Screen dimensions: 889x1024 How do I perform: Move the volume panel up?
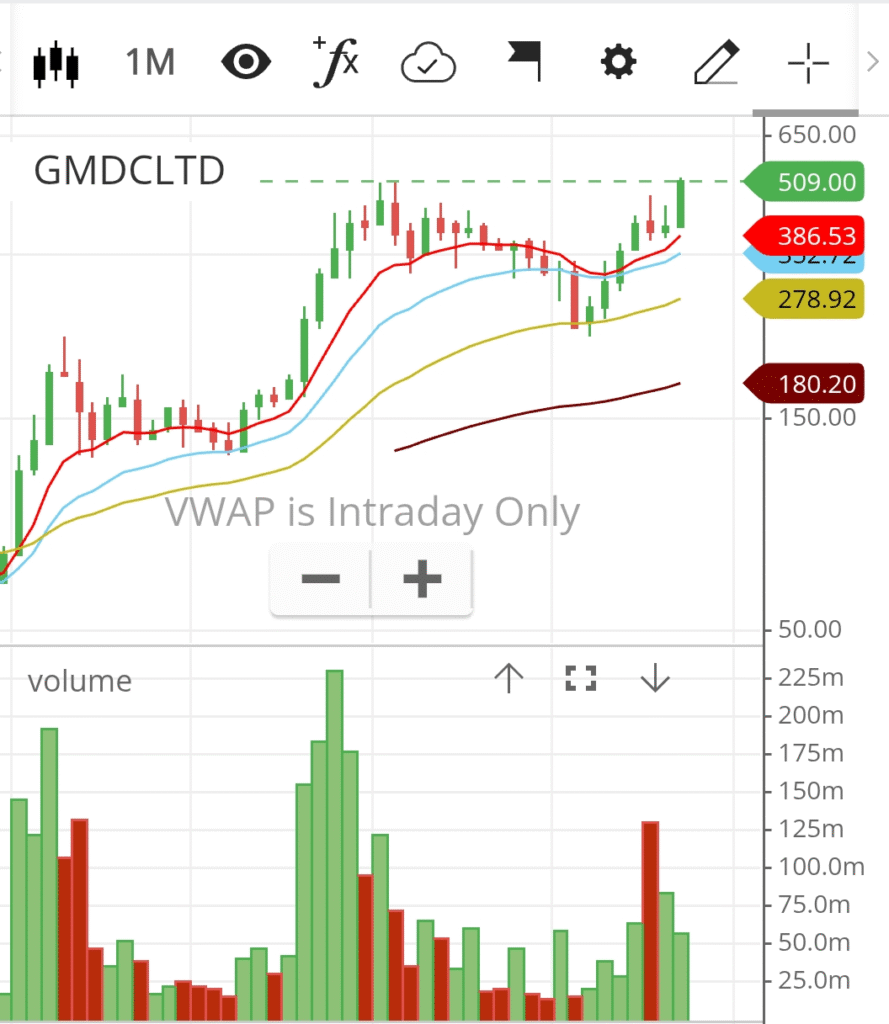click(x=509, y=679)
